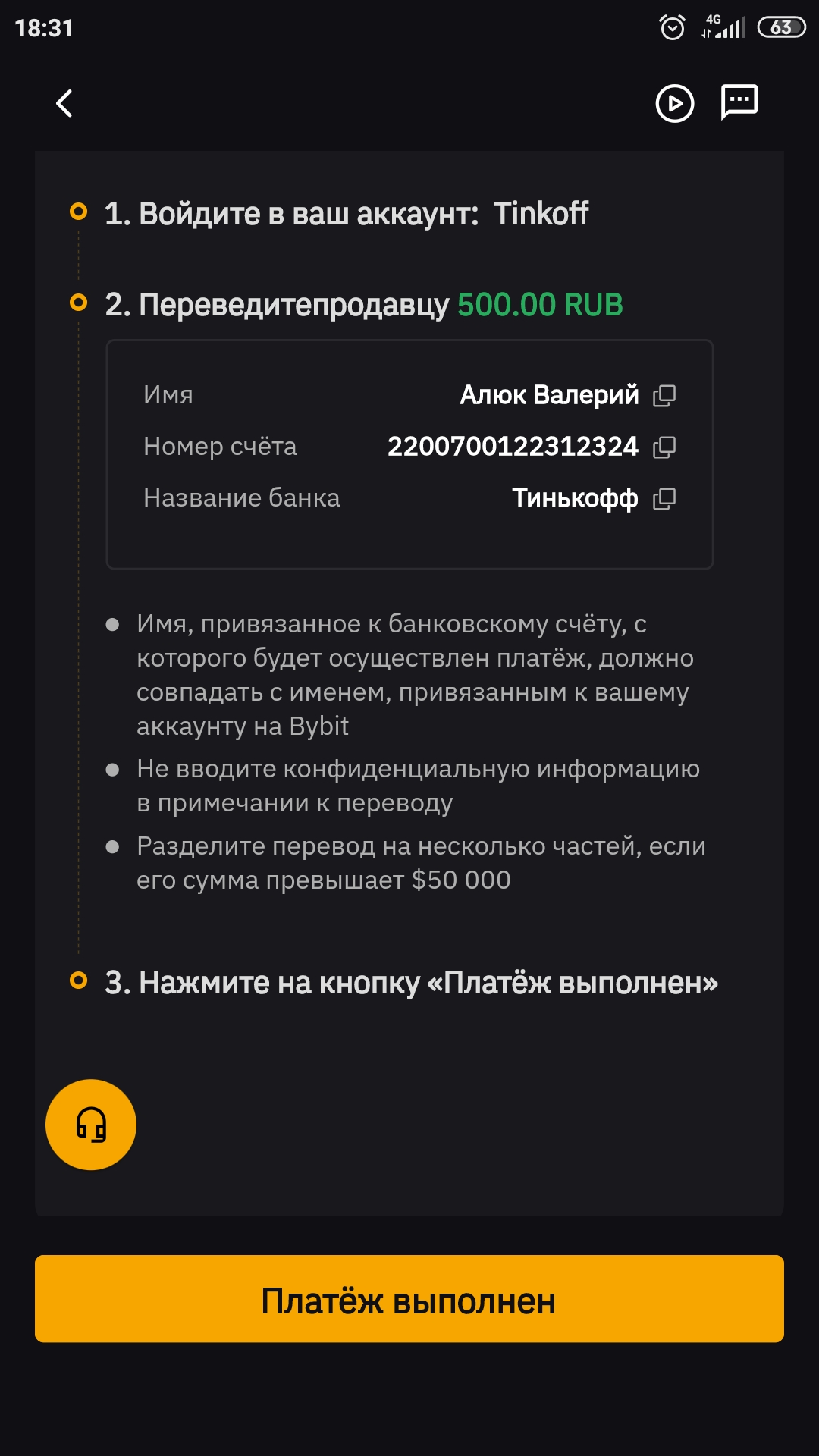Go back using the top-left arrow
The image size is (819, 1456).
[65, 104]
